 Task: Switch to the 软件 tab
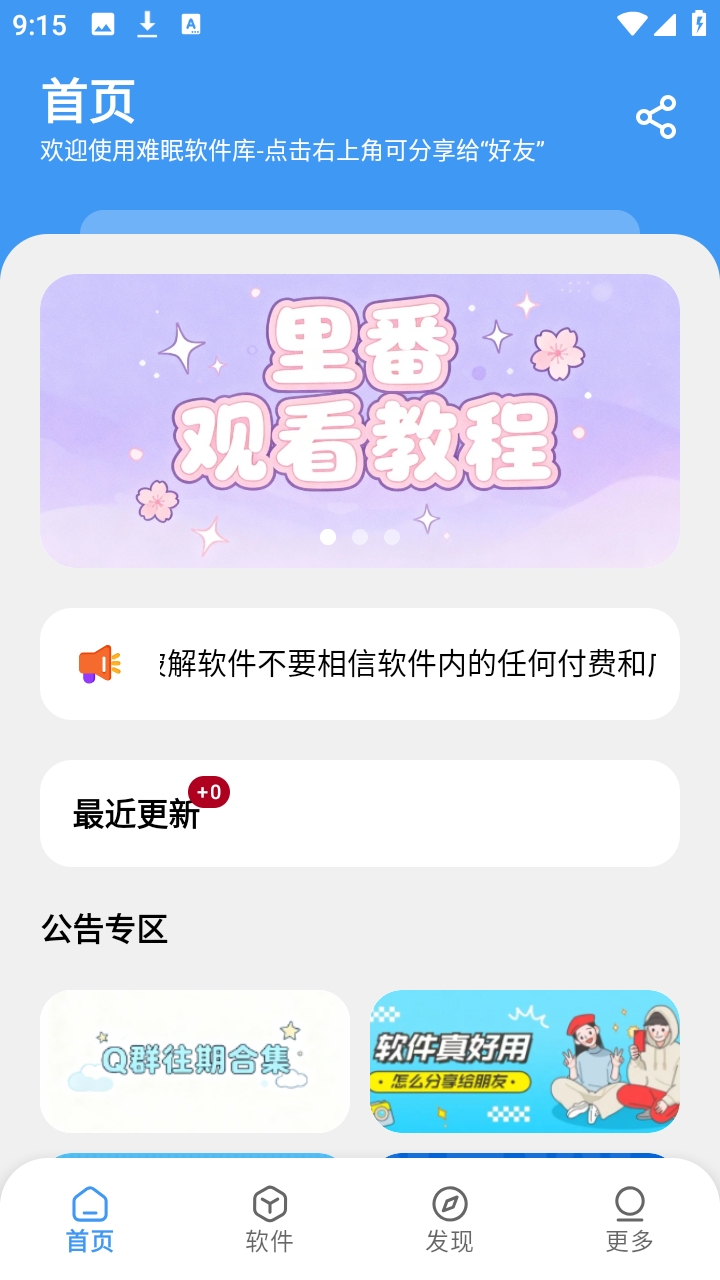(270, 1220)
